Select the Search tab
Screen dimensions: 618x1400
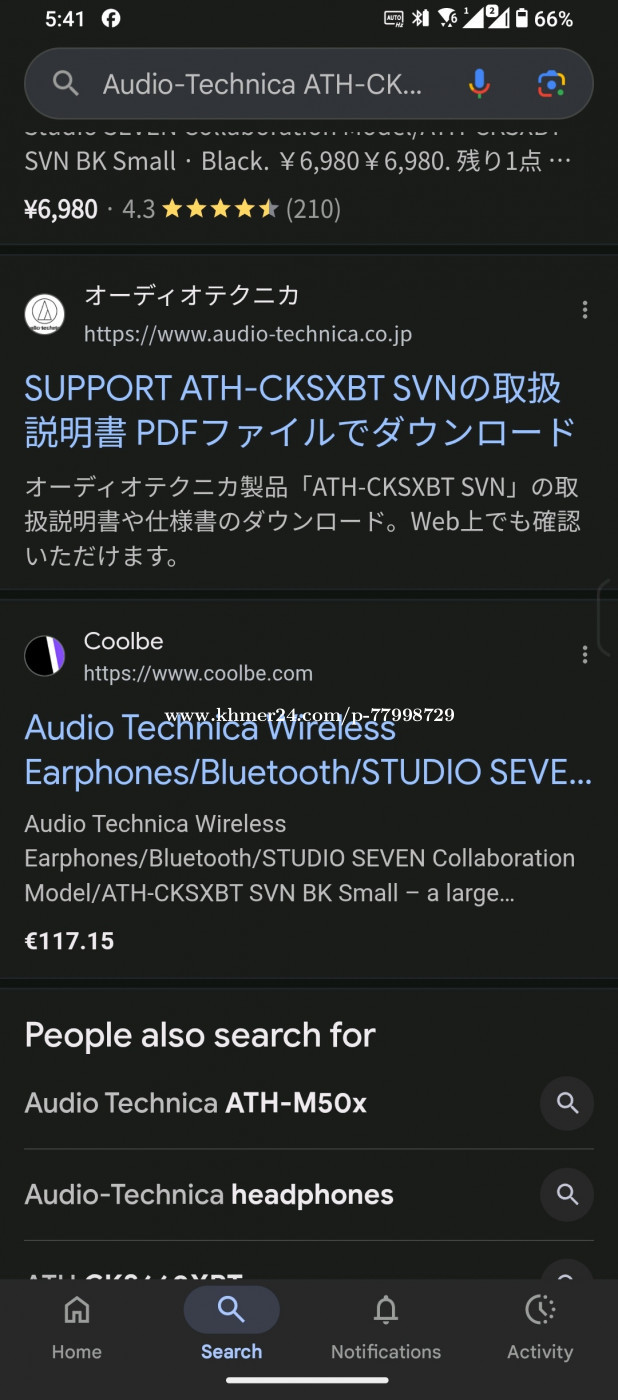[x=231, y=1327]
